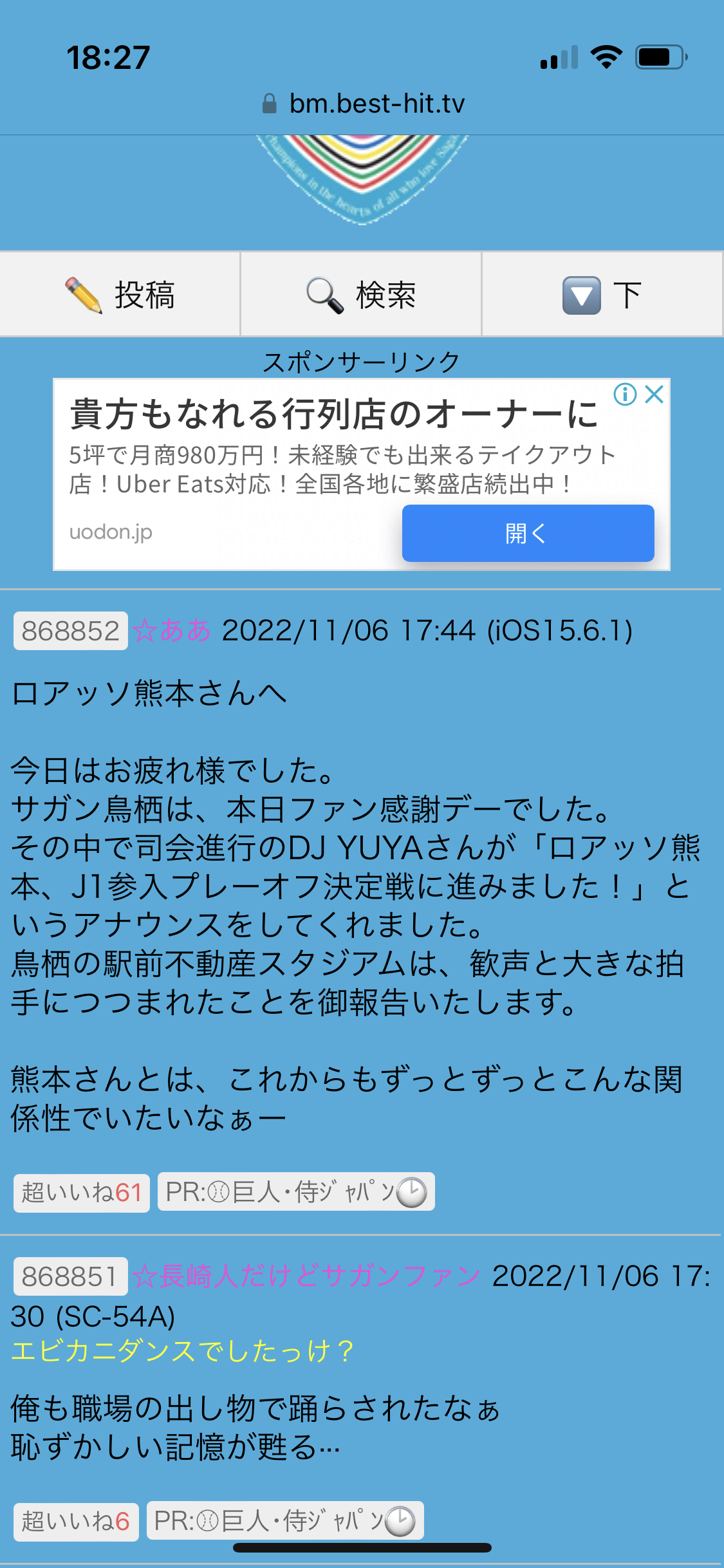Open the PR link under post 868852

click(x=296, y=1192)
